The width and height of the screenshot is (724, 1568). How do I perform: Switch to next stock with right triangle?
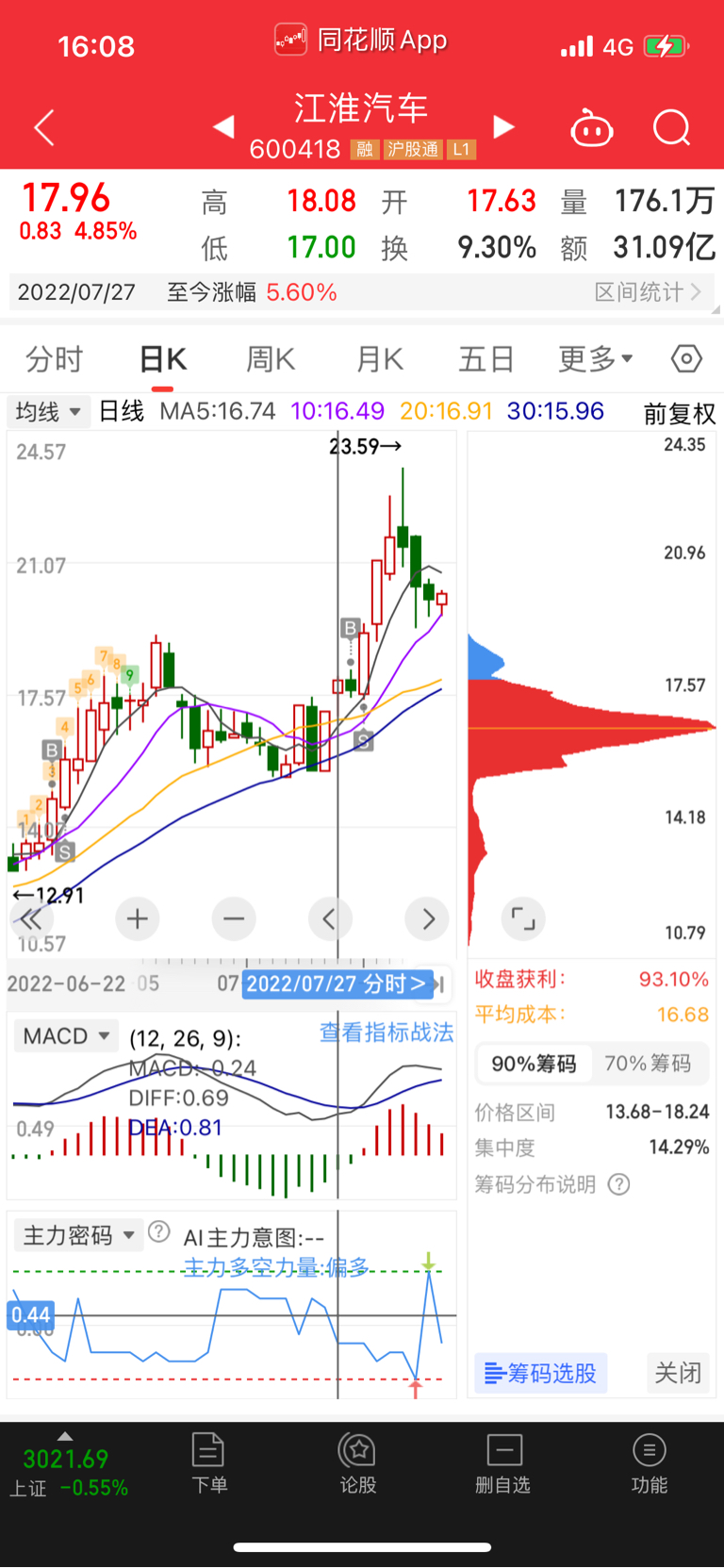tap(504, 127)
